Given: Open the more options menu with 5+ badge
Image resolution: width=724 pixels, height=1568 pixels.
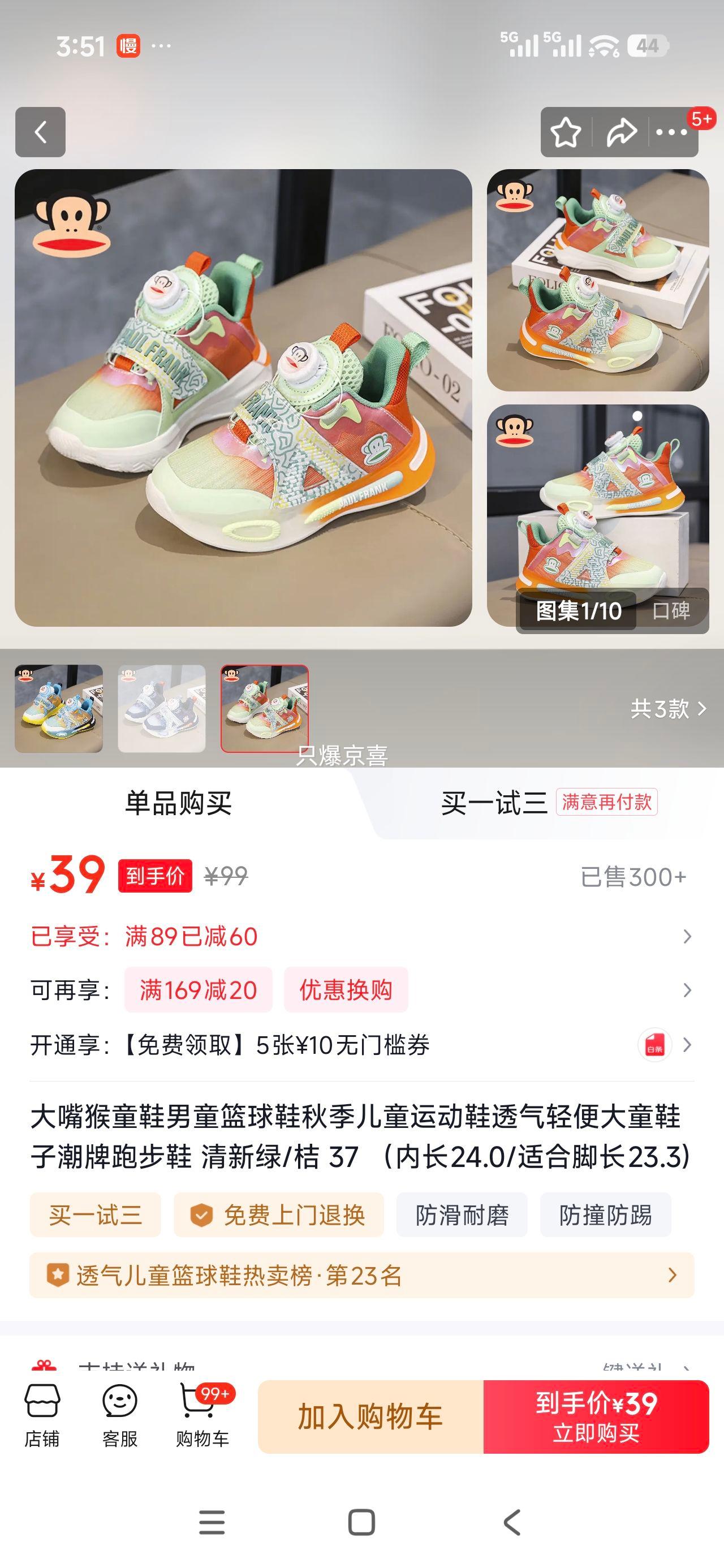Looking at the screenshot, I should 671,133.
